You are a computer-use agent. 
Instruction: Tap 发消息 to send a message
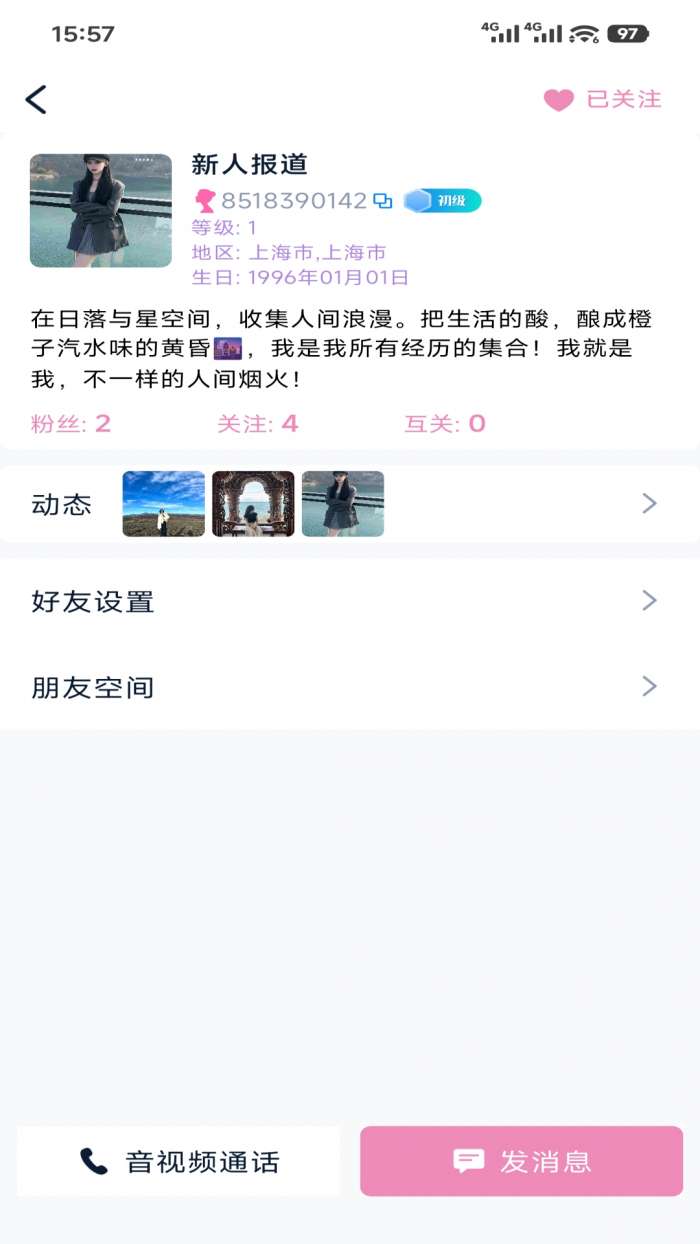coord(521,1161)
